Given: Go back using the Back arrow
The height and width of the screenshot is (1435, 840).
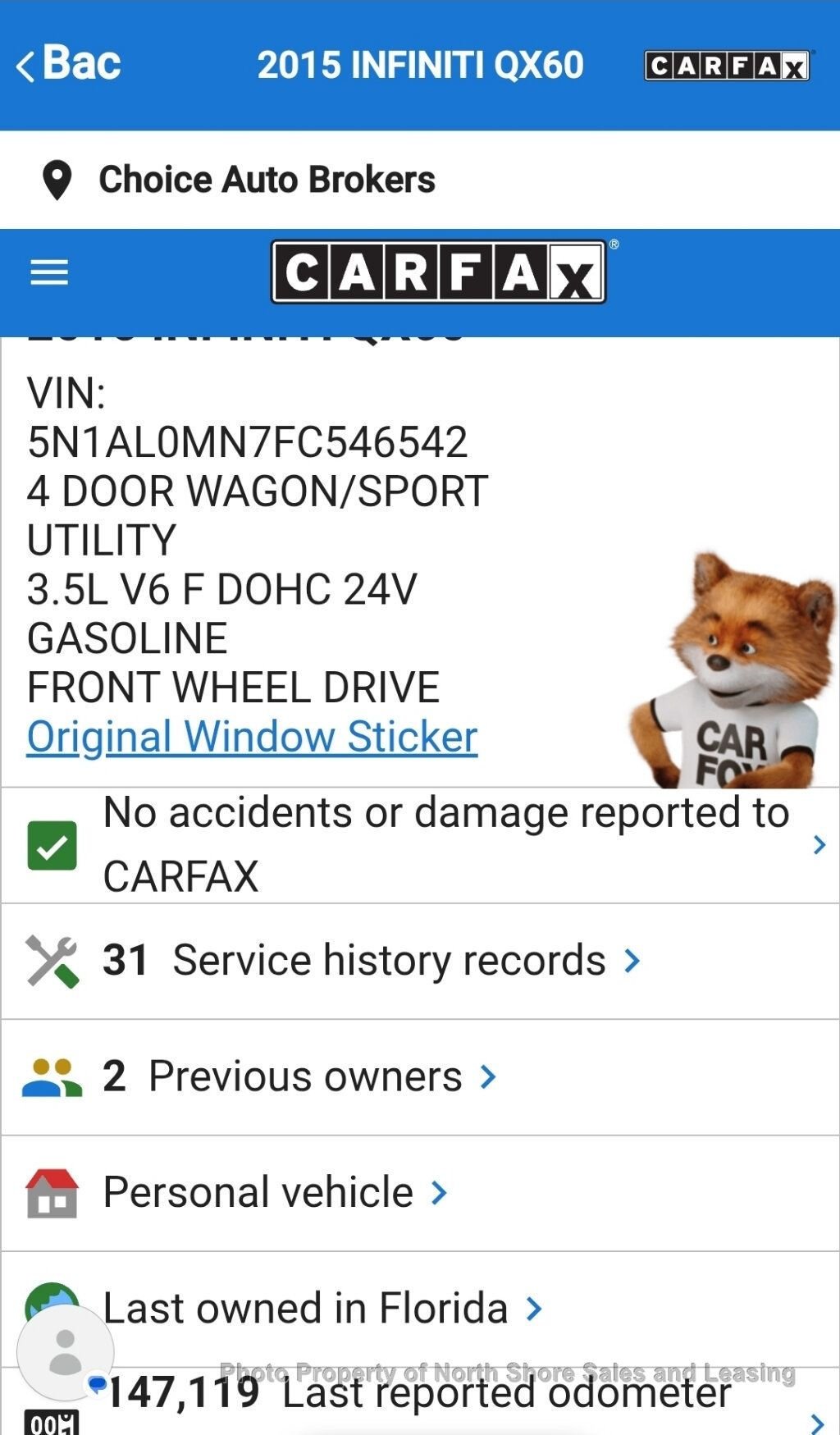Looking at the screenshot, I should pos(67,64).
